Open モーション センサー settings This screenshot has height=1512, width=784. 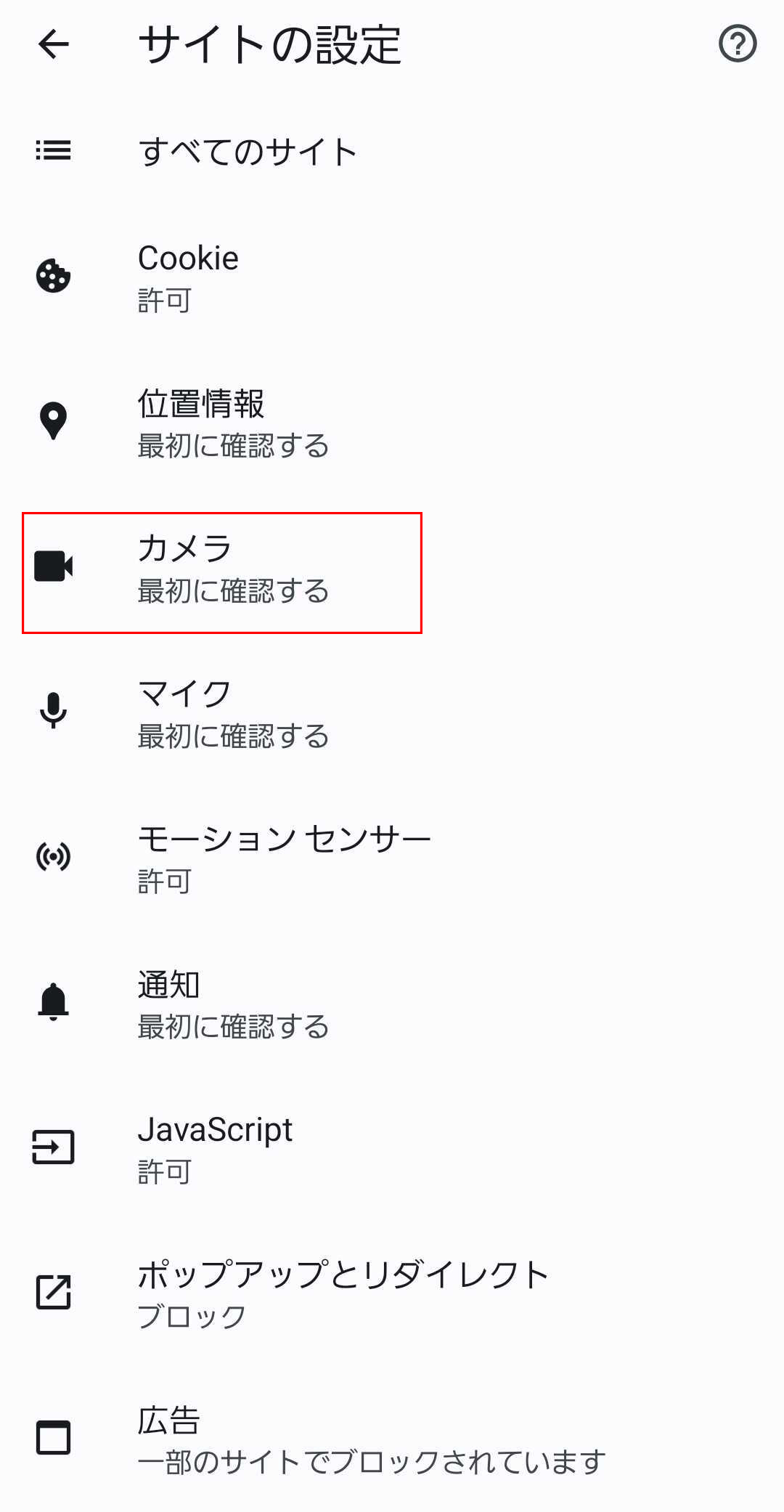pos(392,858)
